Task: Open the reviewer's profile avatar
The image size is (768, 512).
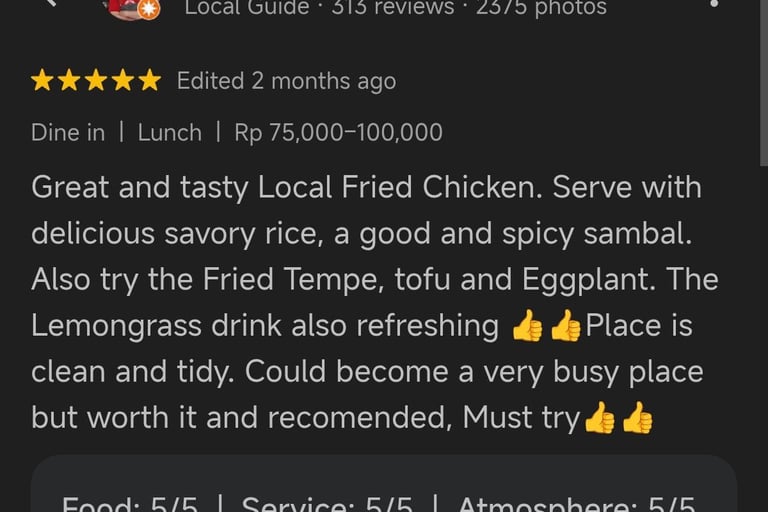Action: click(x=128, y=6)
